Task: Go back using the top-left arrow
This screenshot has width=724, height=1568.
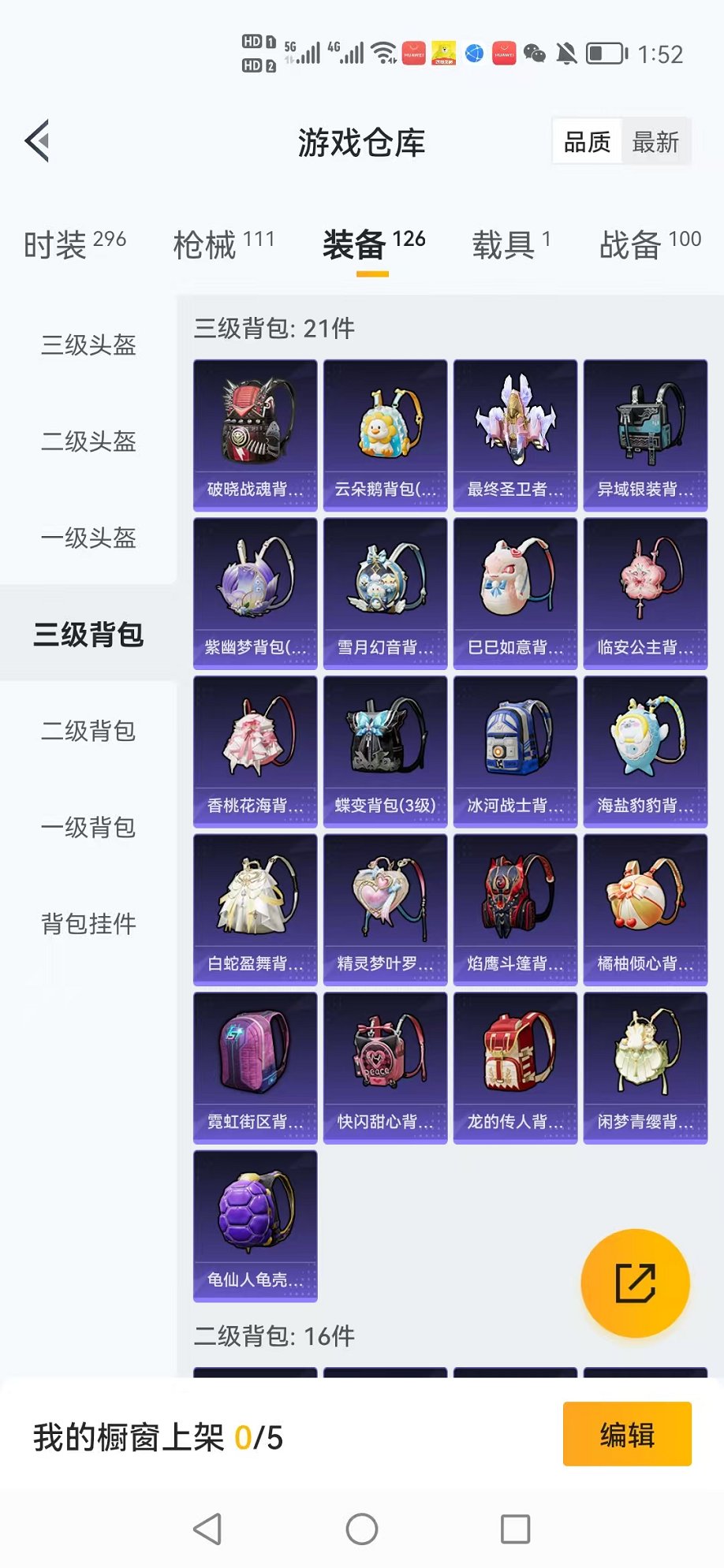Action: (x=37, y=141)
